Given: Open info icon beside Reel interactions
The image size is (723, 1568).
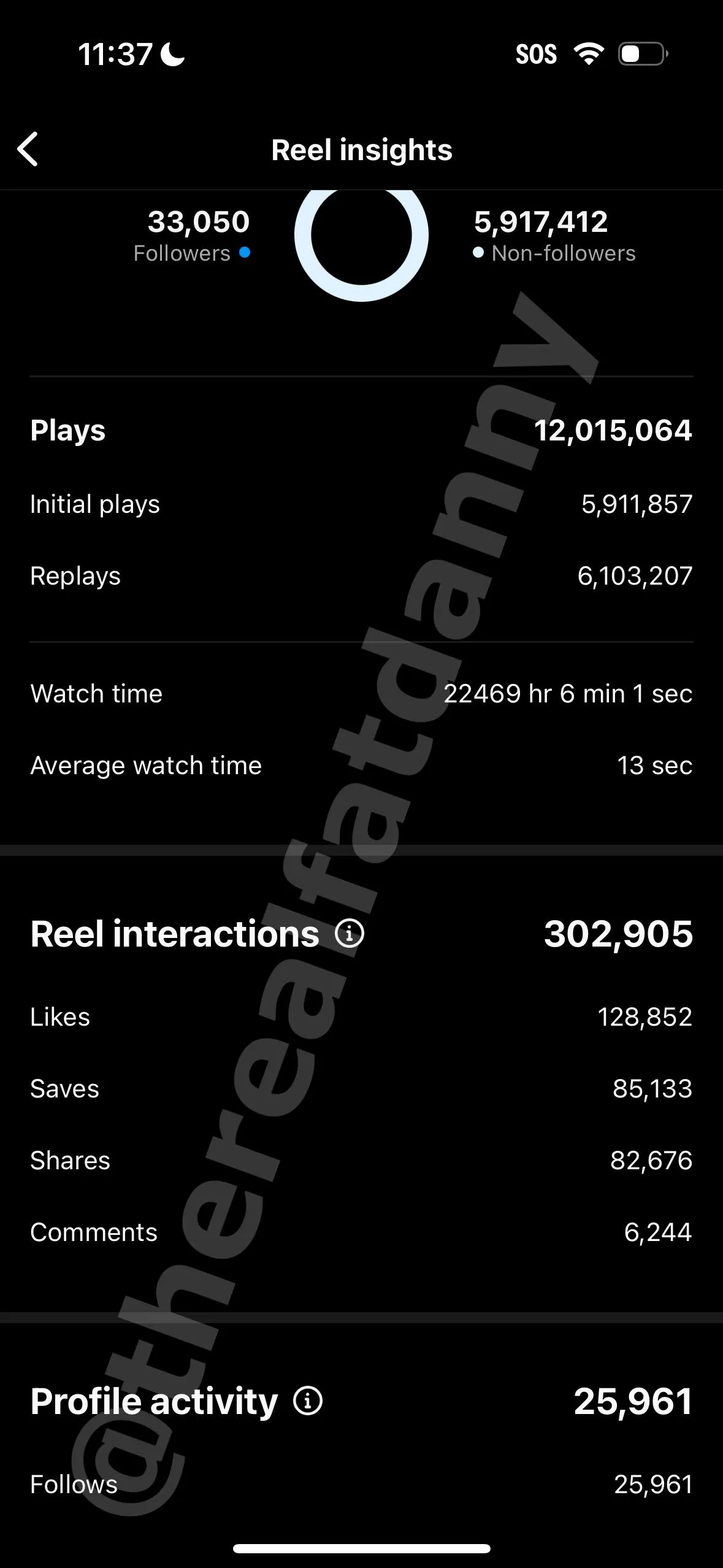Looking at the screenshot, I should click(350, 934).
